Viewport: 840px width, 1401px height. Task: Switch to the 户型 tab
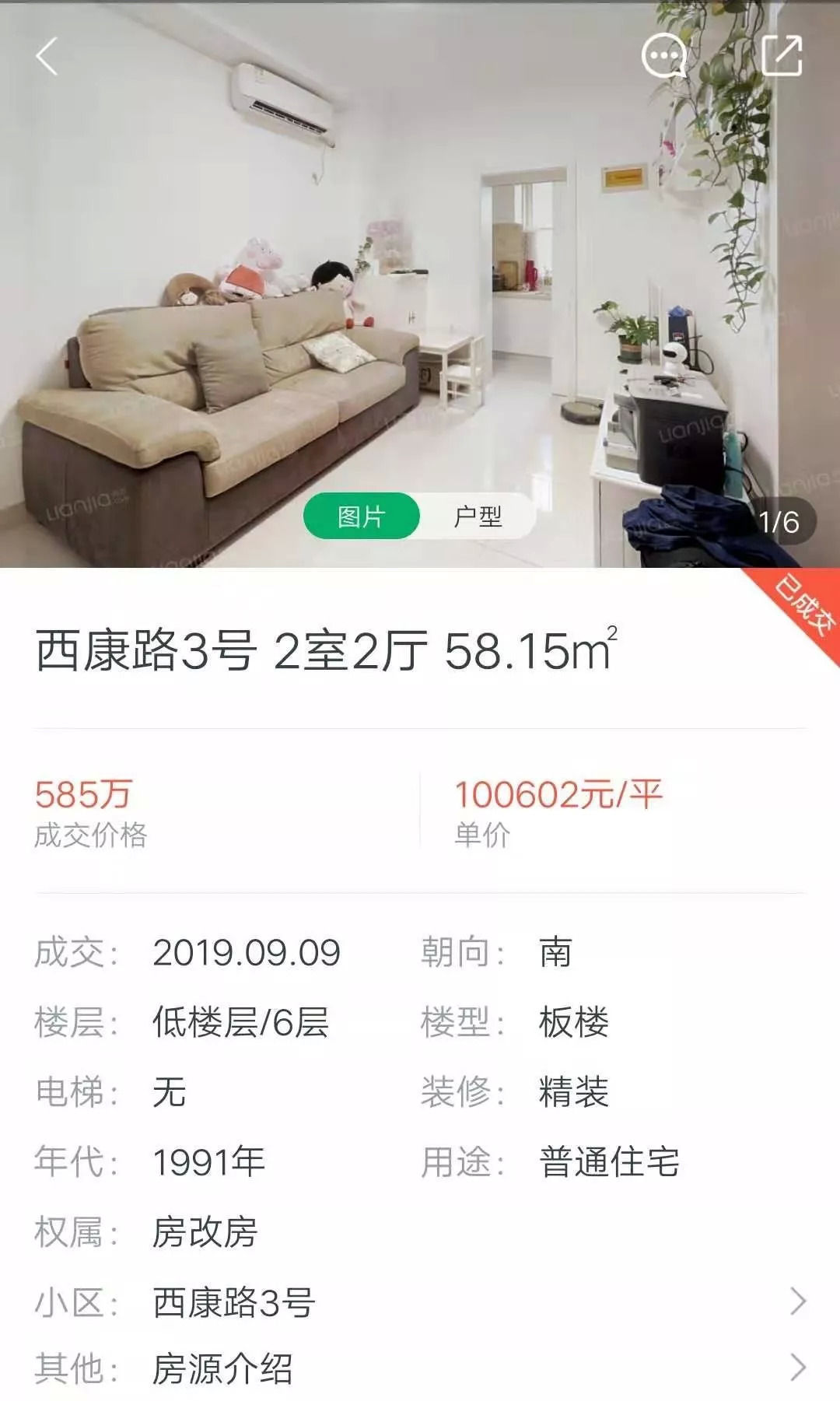(x=478, y=517)
